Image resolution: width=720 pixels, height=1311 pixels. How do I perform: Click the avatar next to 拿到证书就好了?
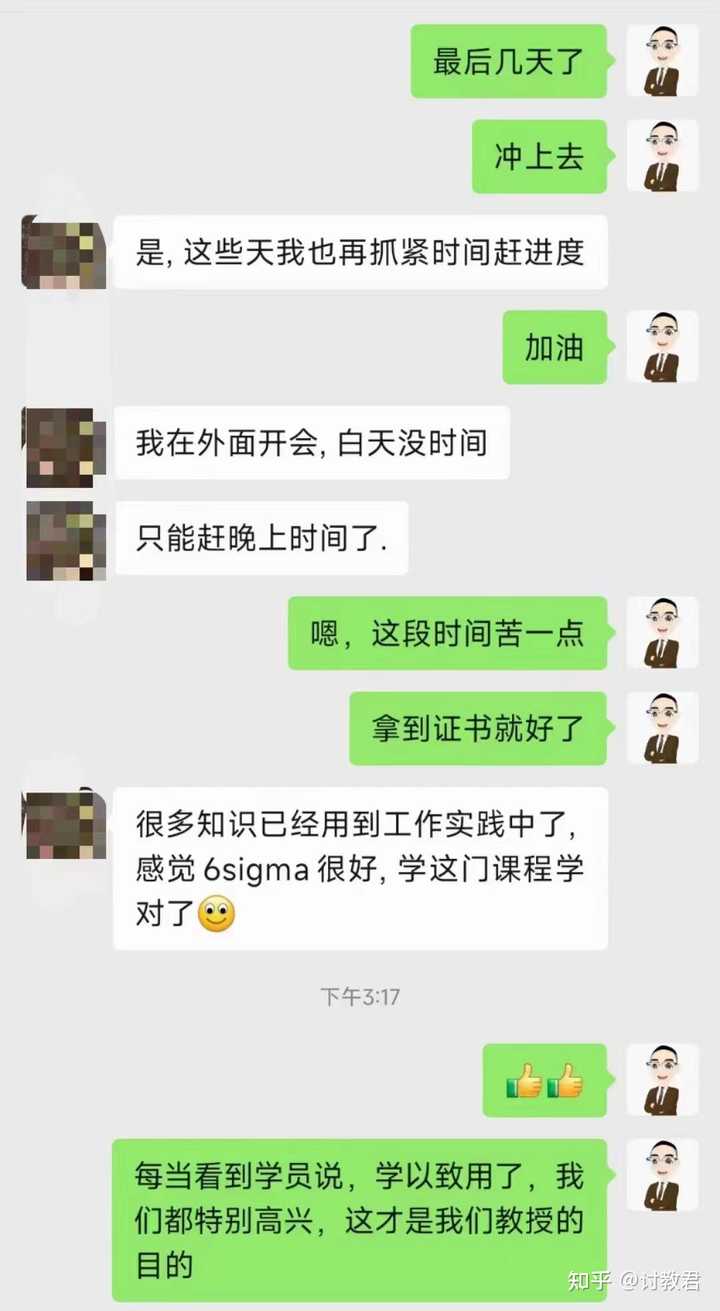tap(663, 729)
